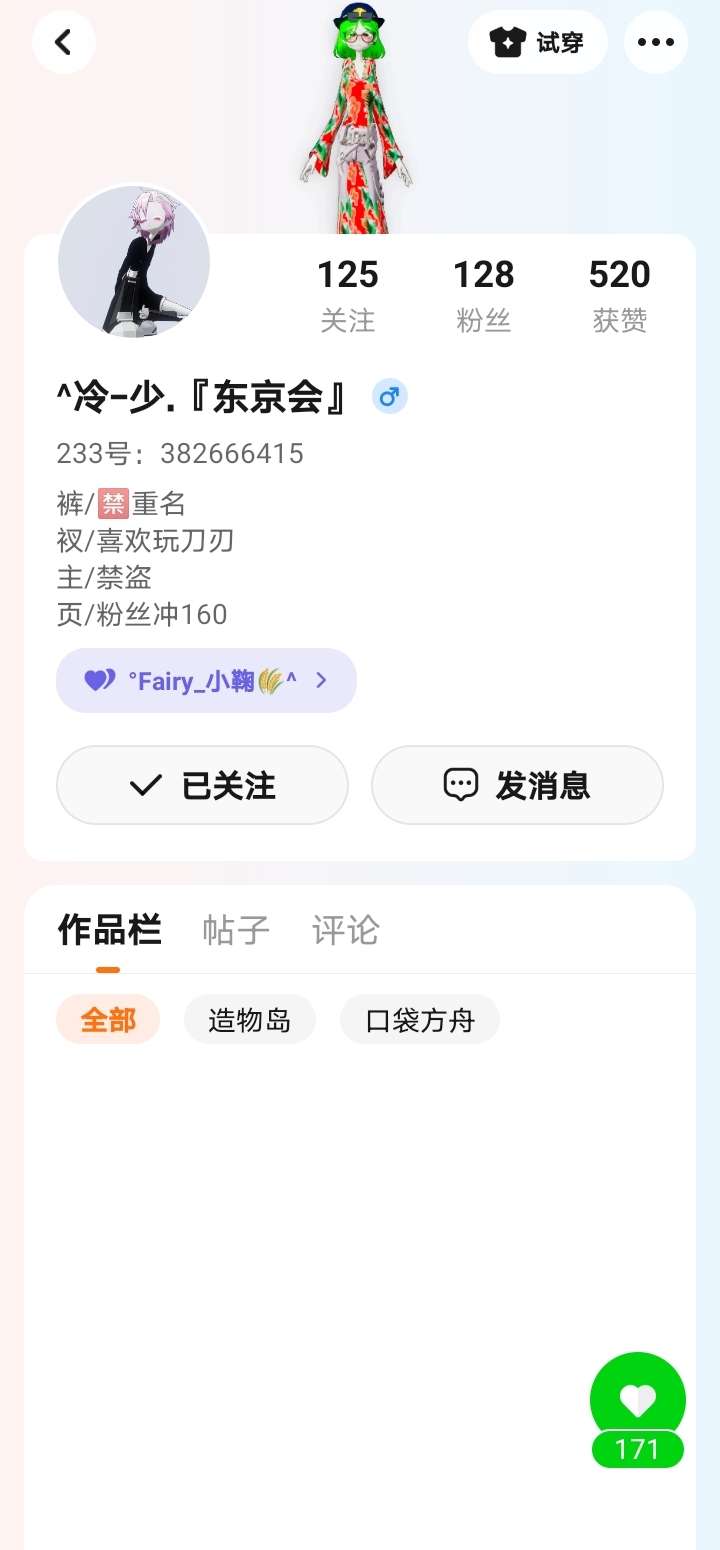720x1550 pixels.
Task: Tap the 试穿 try-on button
Action: coord(538,42)
